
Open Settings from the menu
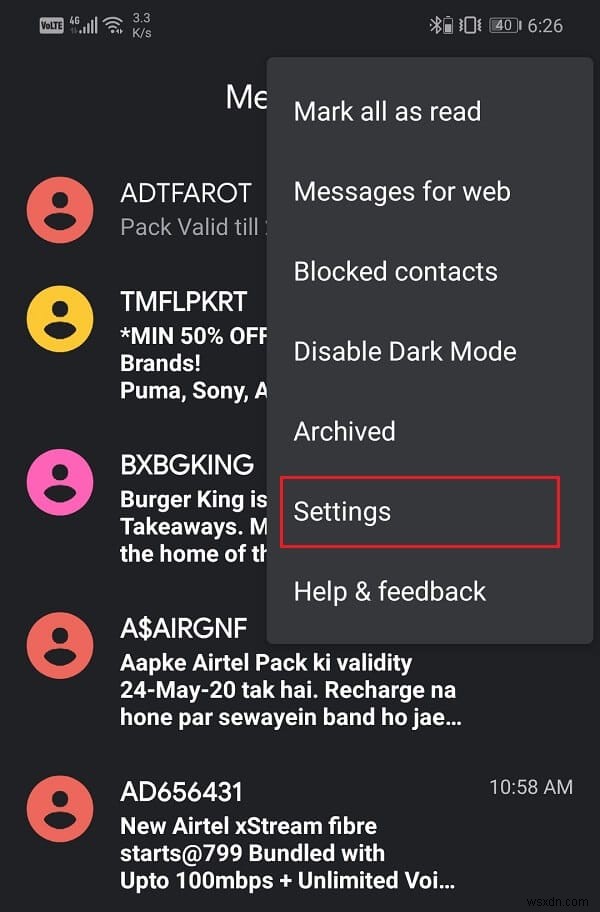coord(342,512)
